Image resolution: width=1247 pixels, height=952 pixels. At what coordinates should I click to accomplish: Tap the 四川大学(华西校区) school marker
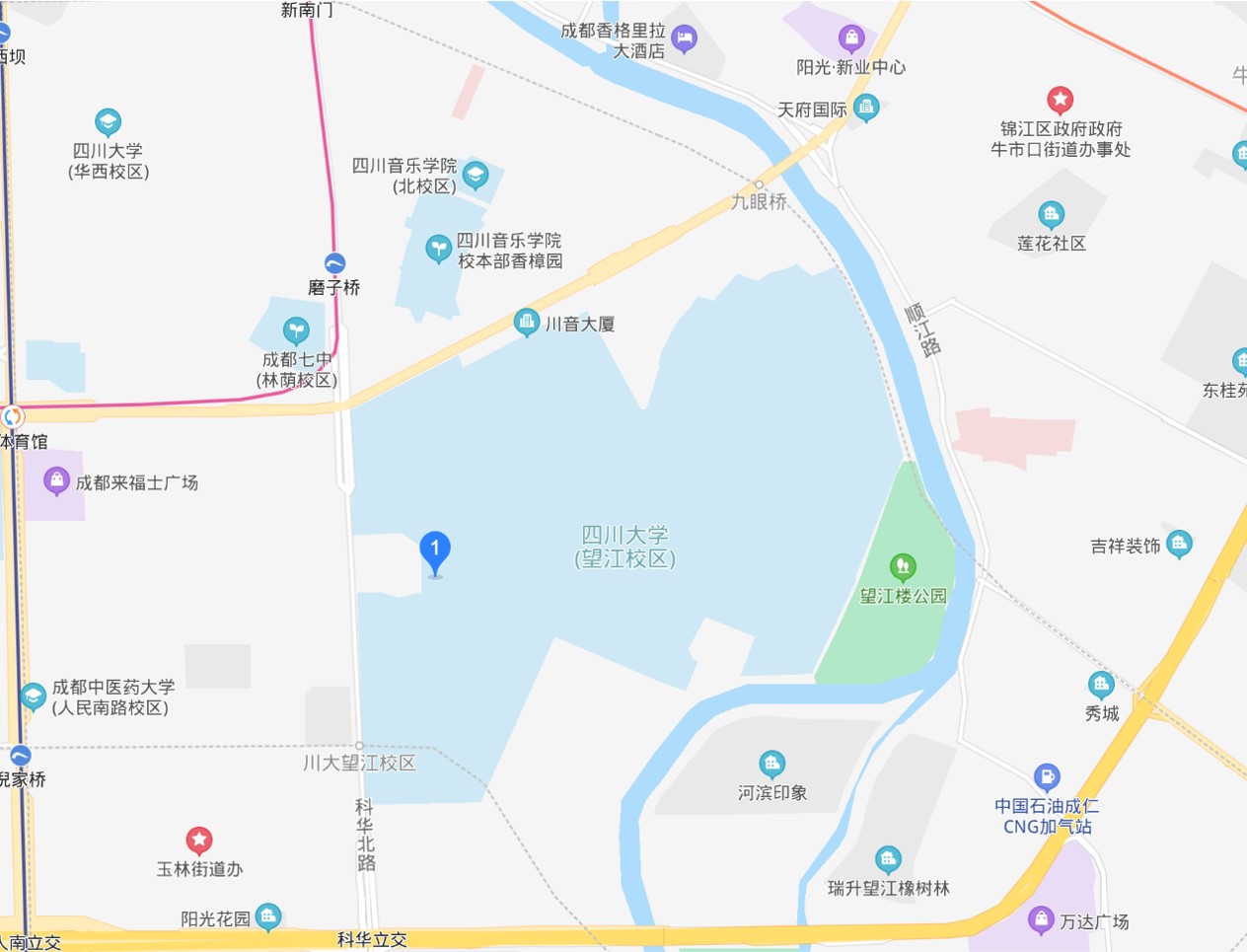(x=108, y=122)
